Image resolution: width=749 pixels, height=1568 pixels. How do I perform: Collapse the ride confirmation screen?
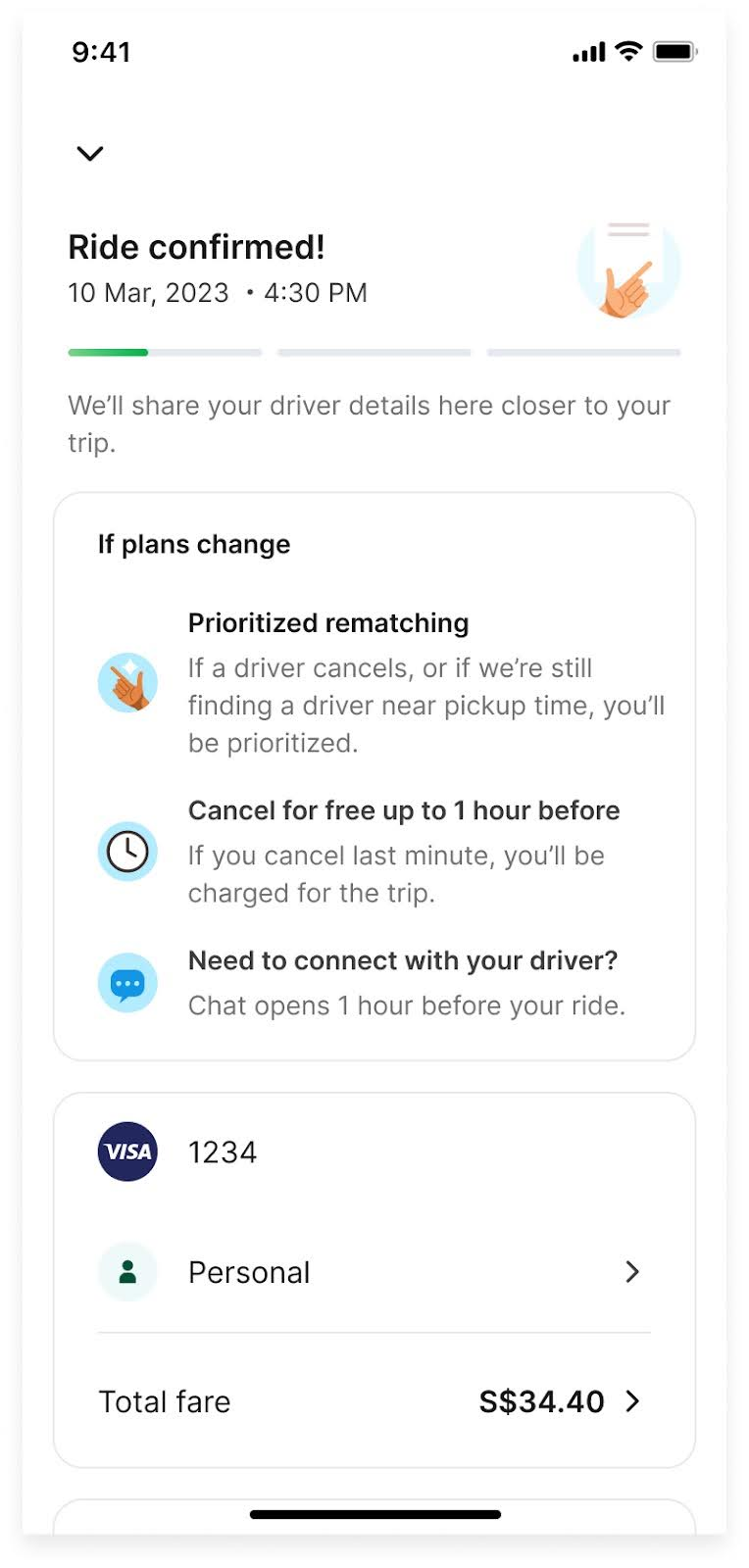coord(90,153)
